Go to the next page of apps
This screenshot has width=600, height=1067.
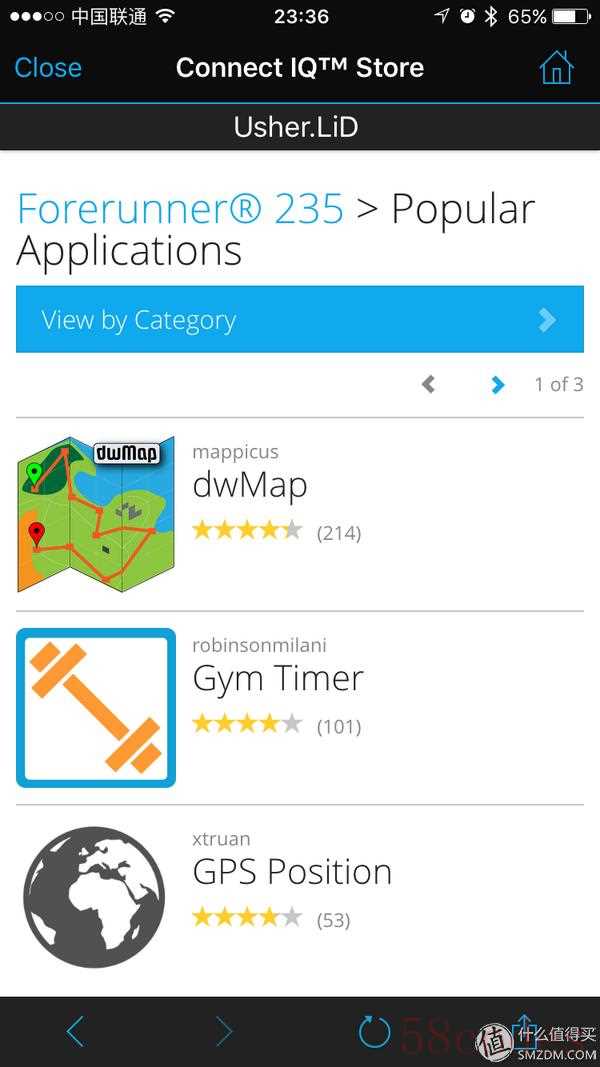pyautogui.click(x=497, y=384)
